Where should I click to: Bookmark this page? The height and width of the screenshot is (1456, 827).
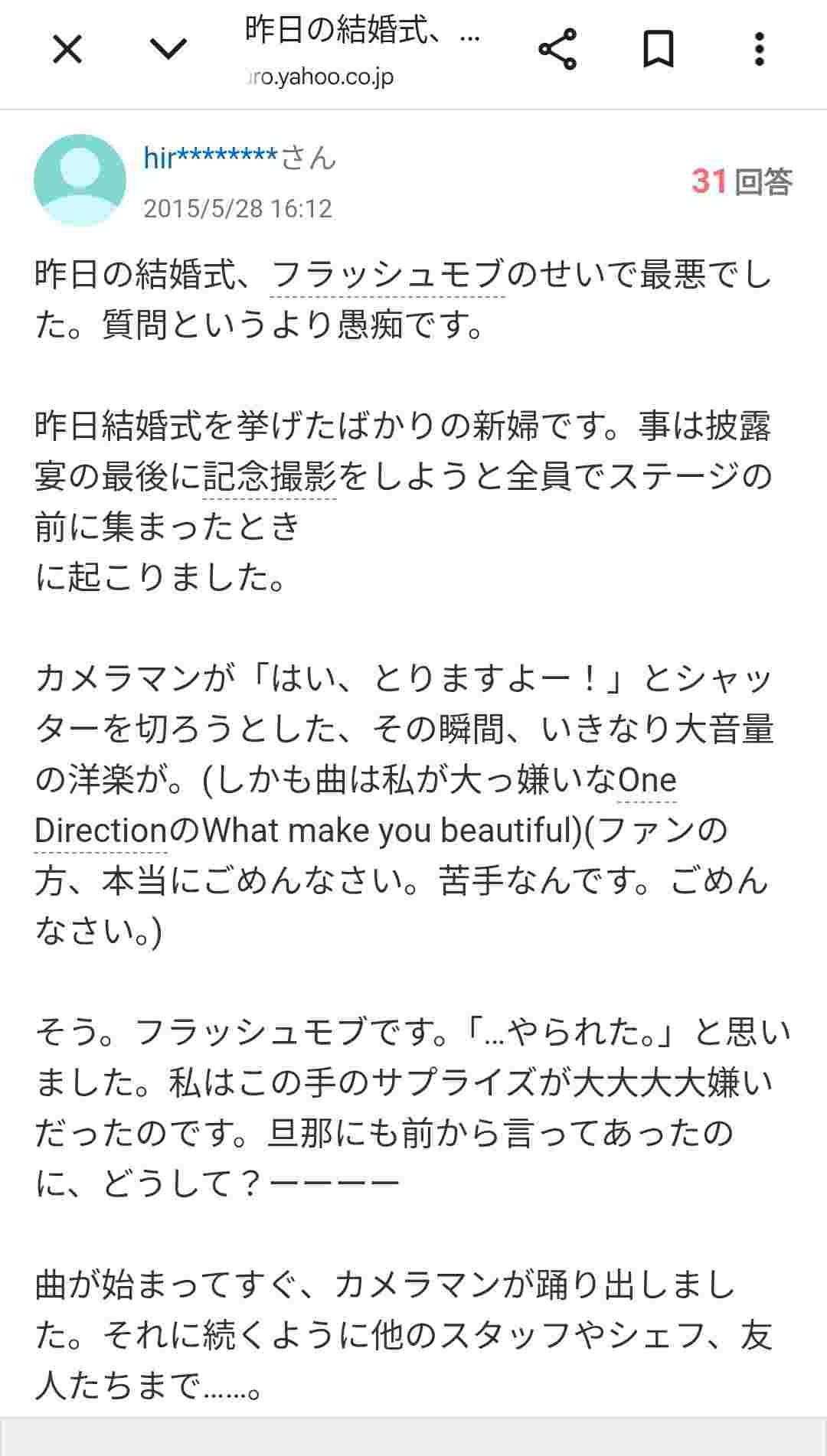[658, 51]
